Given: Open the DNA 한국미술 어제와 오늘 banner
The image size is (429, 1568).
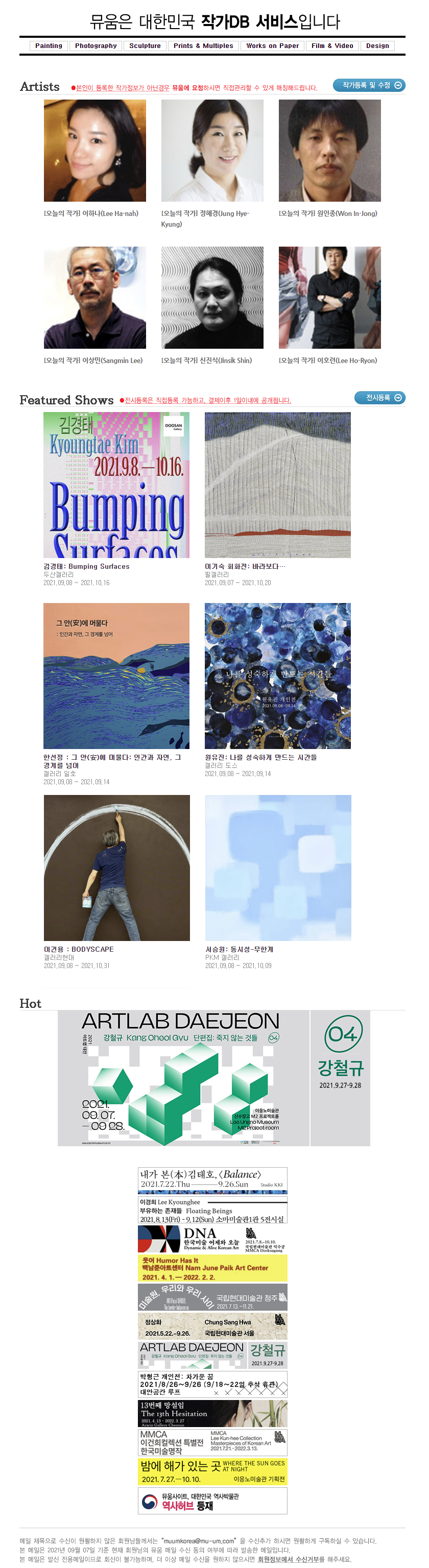Looking at the screenshot, I should coord(212,1239).
